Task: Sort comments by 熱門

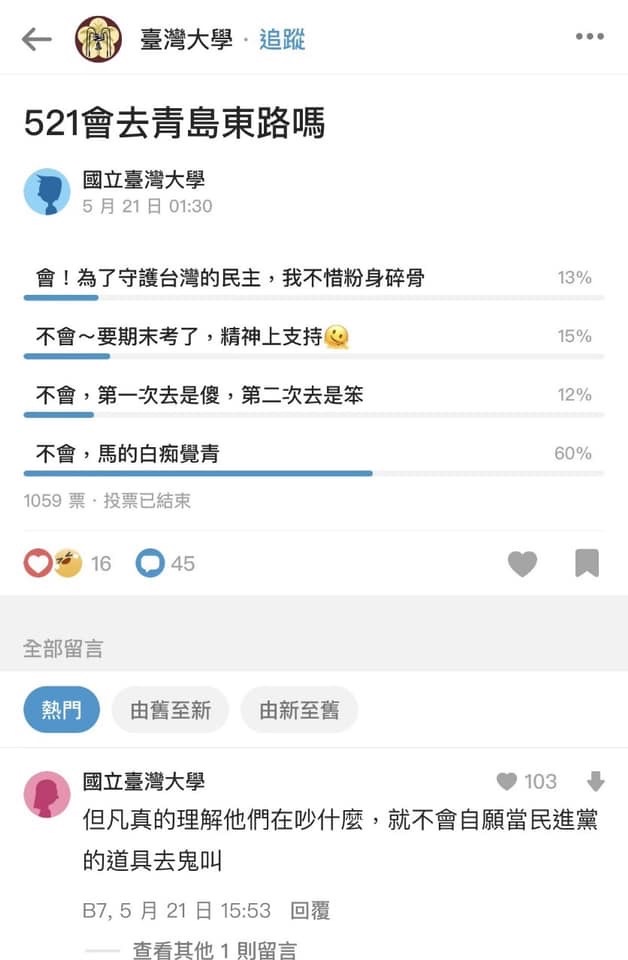Action: point(62,710)
